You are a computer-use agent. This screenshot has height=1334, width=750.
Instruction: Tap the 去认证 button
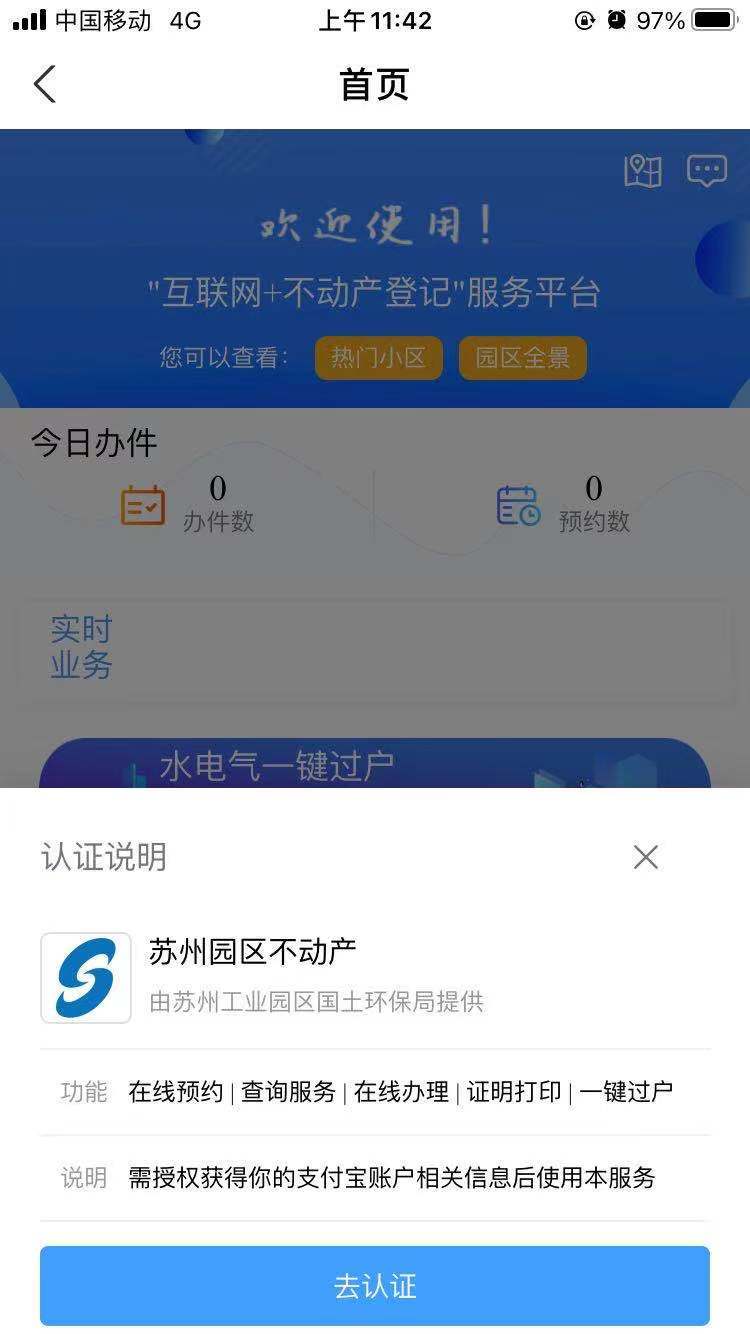coord(375,1285)
